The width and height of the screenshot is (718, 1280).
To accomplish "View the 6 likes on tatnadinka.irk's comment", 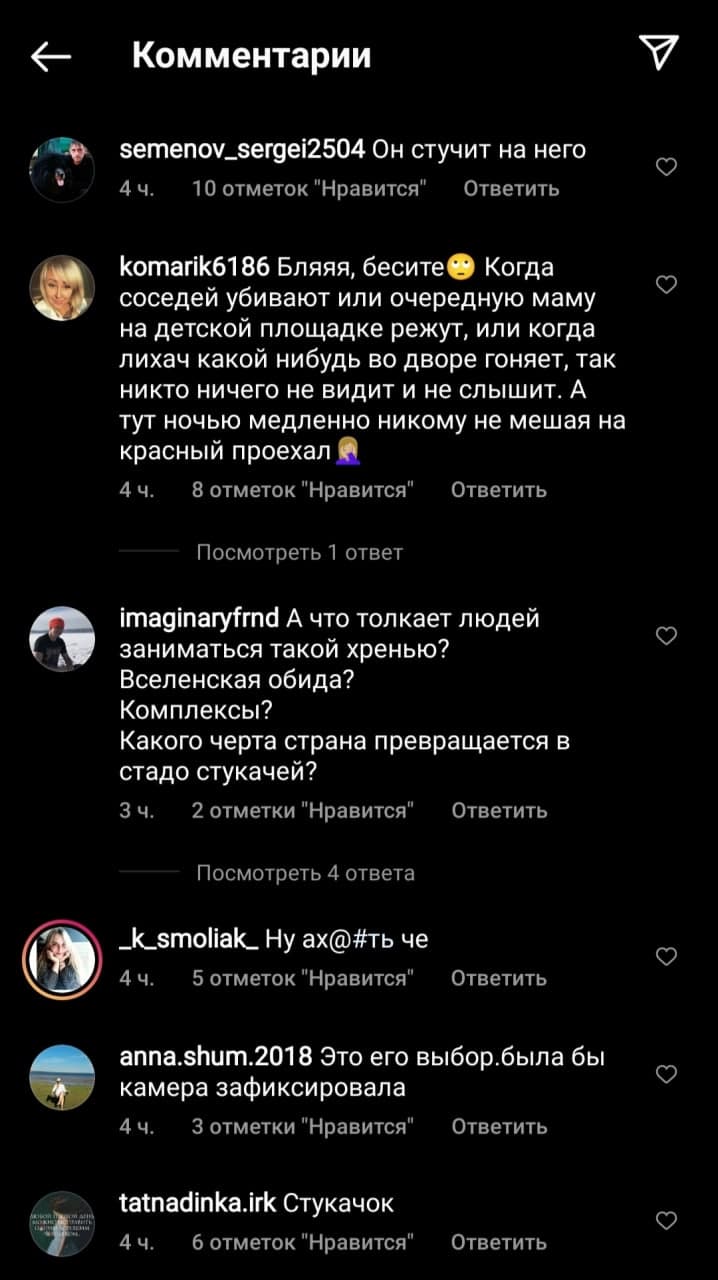I will (301, 1242).
